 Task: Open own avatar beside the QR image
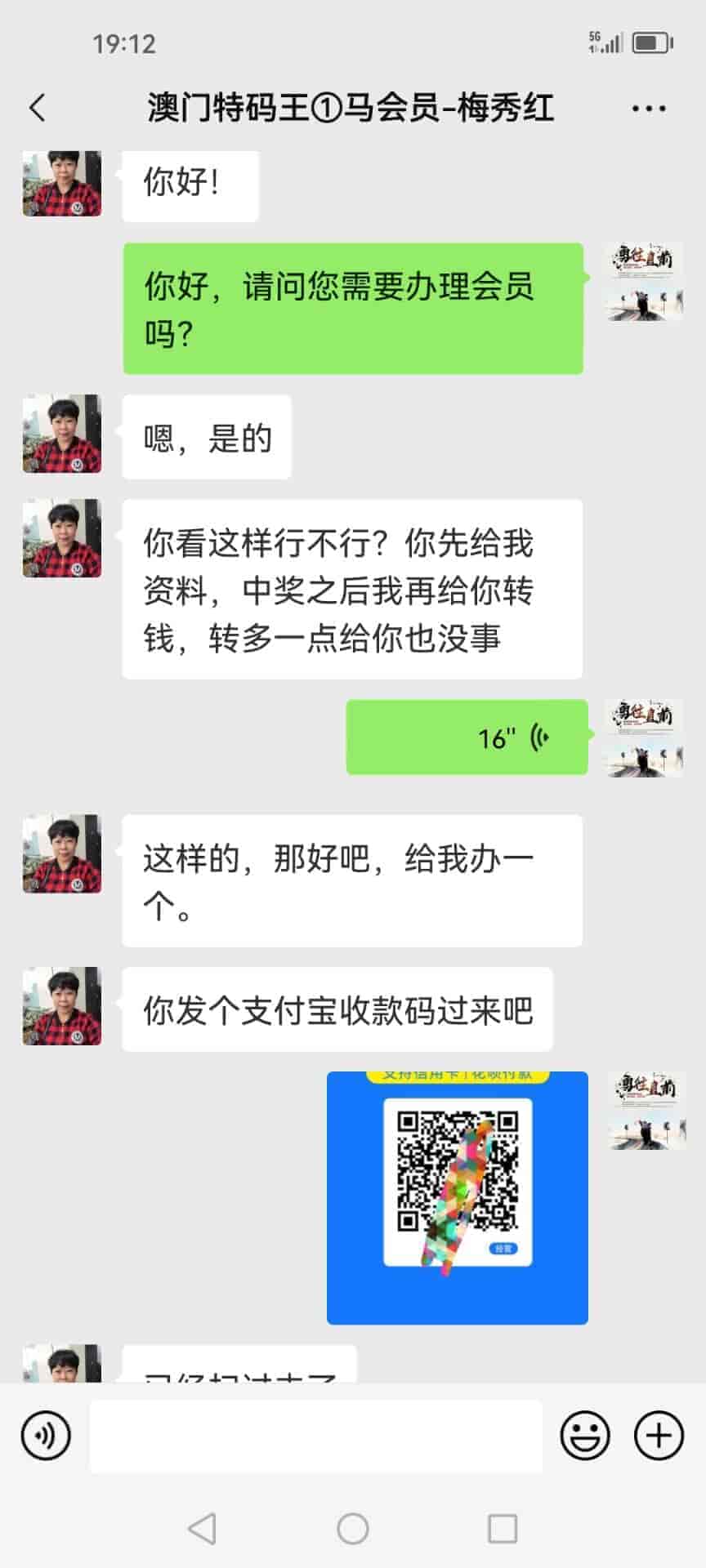point(646,1111)
